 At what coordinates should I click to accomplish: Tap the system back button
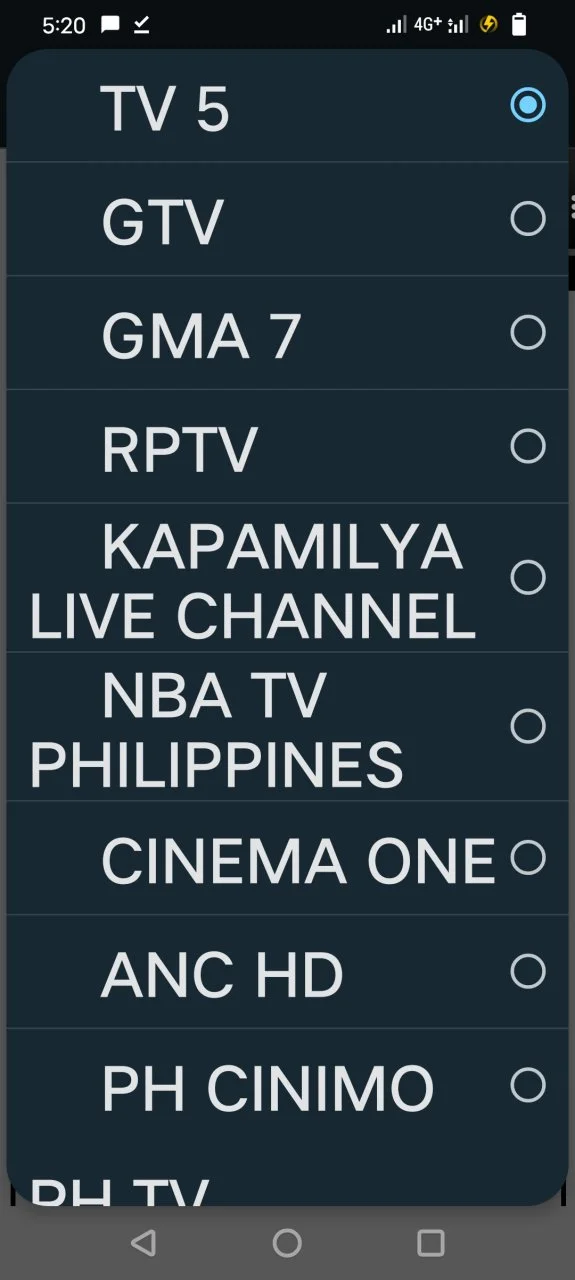[143, 1243]
